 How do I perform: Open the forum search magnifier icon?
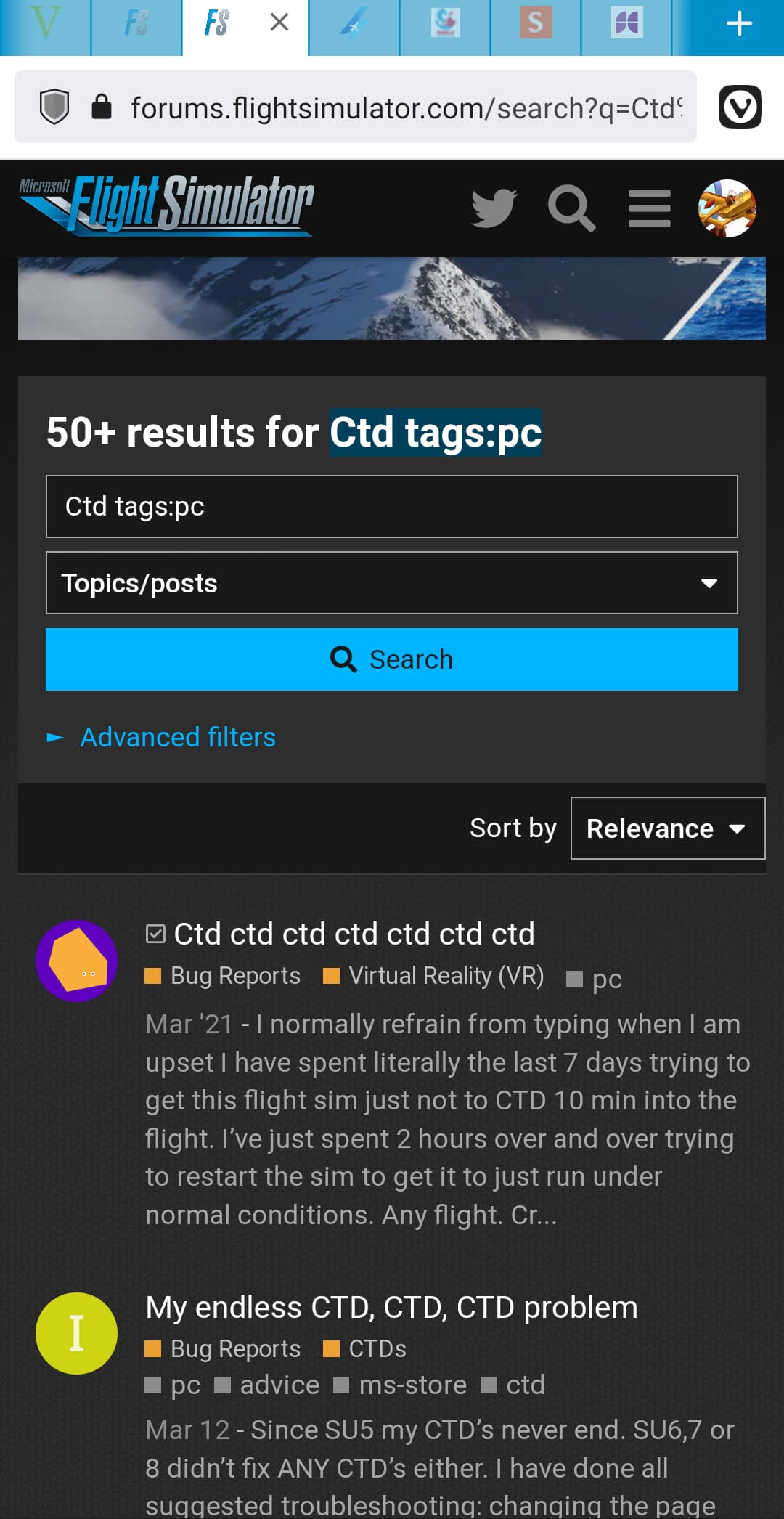pos(572,208)
